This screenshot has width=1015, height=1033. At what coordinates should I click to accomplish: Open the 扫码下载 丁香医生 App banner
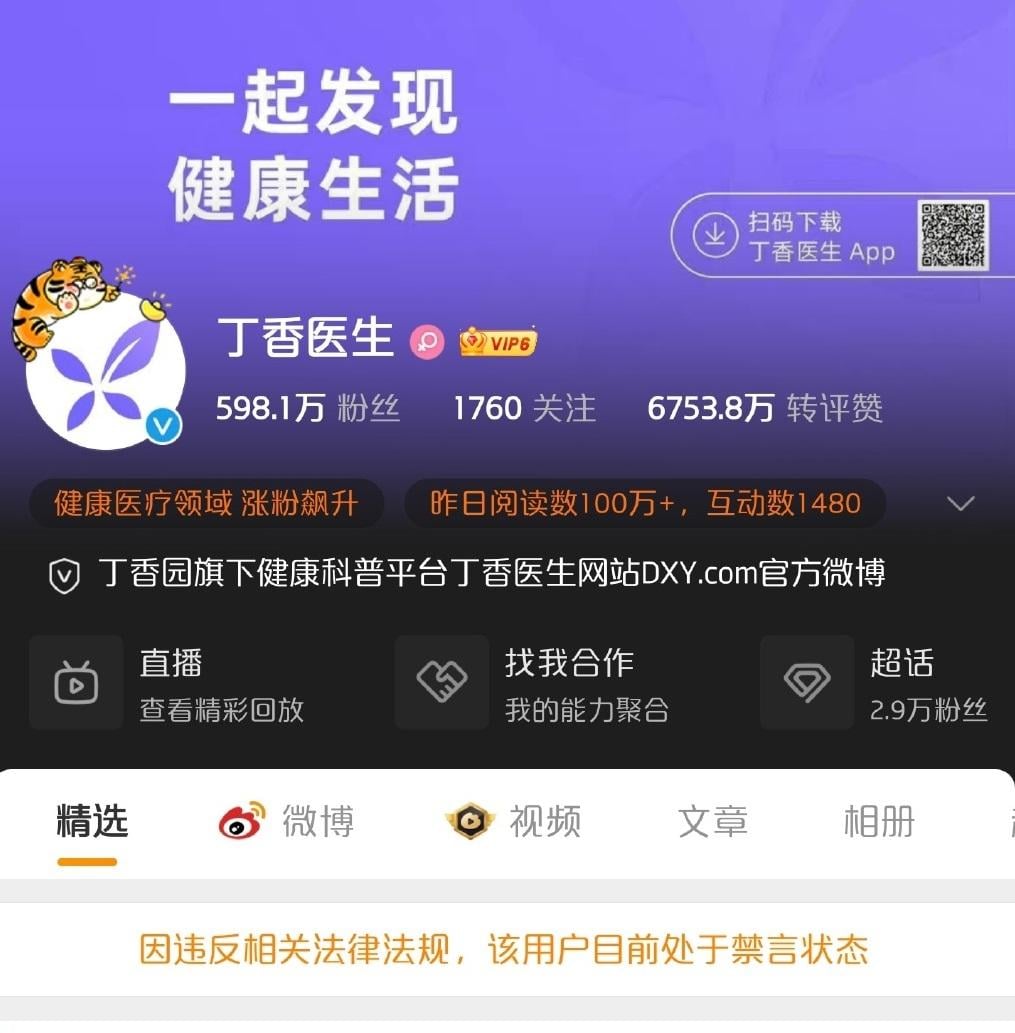[x=840, y=236]
